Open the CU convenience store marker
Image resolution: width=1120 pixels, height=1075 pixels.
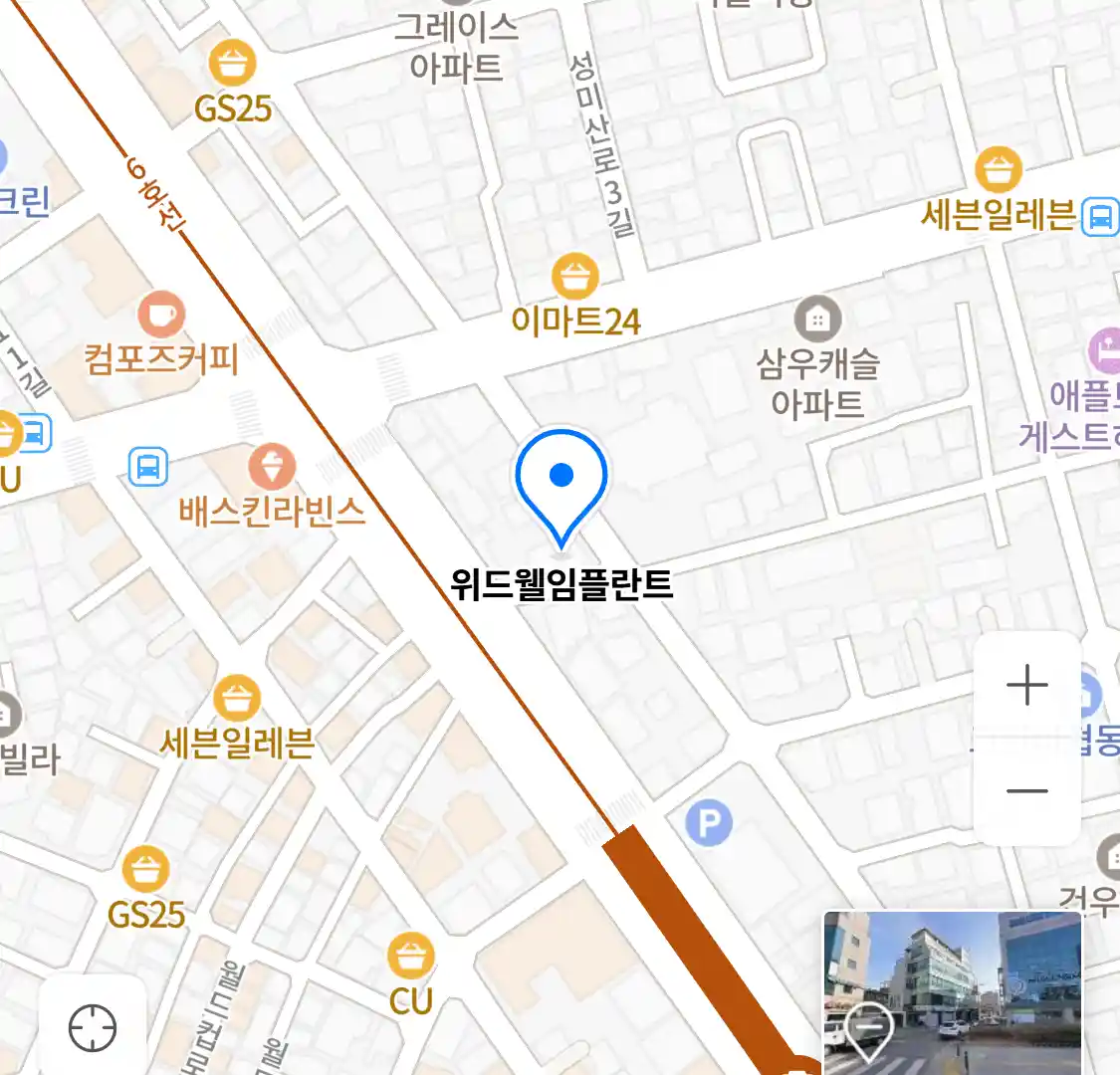click(410, 958)
